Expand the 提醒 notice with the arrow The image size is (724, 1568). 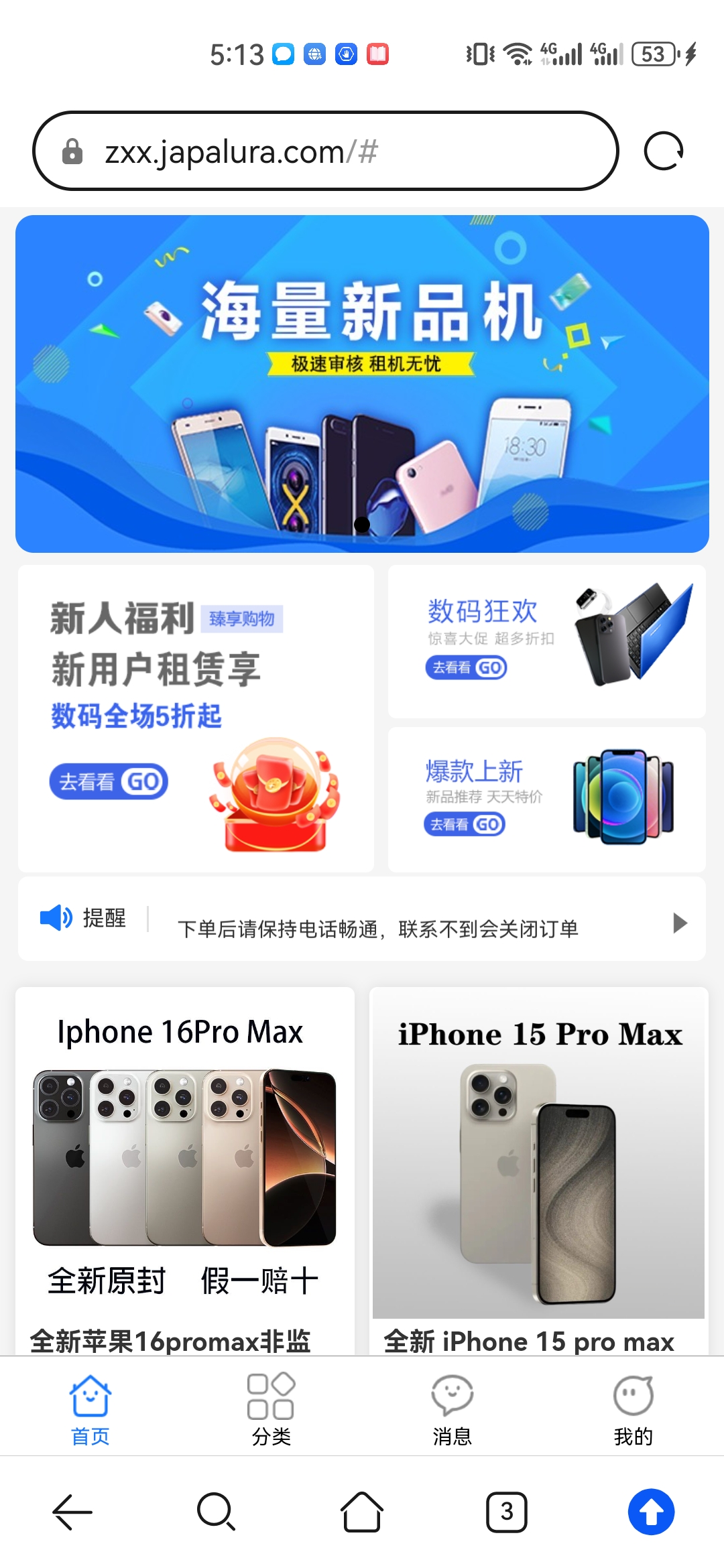(x=680, y=923)
